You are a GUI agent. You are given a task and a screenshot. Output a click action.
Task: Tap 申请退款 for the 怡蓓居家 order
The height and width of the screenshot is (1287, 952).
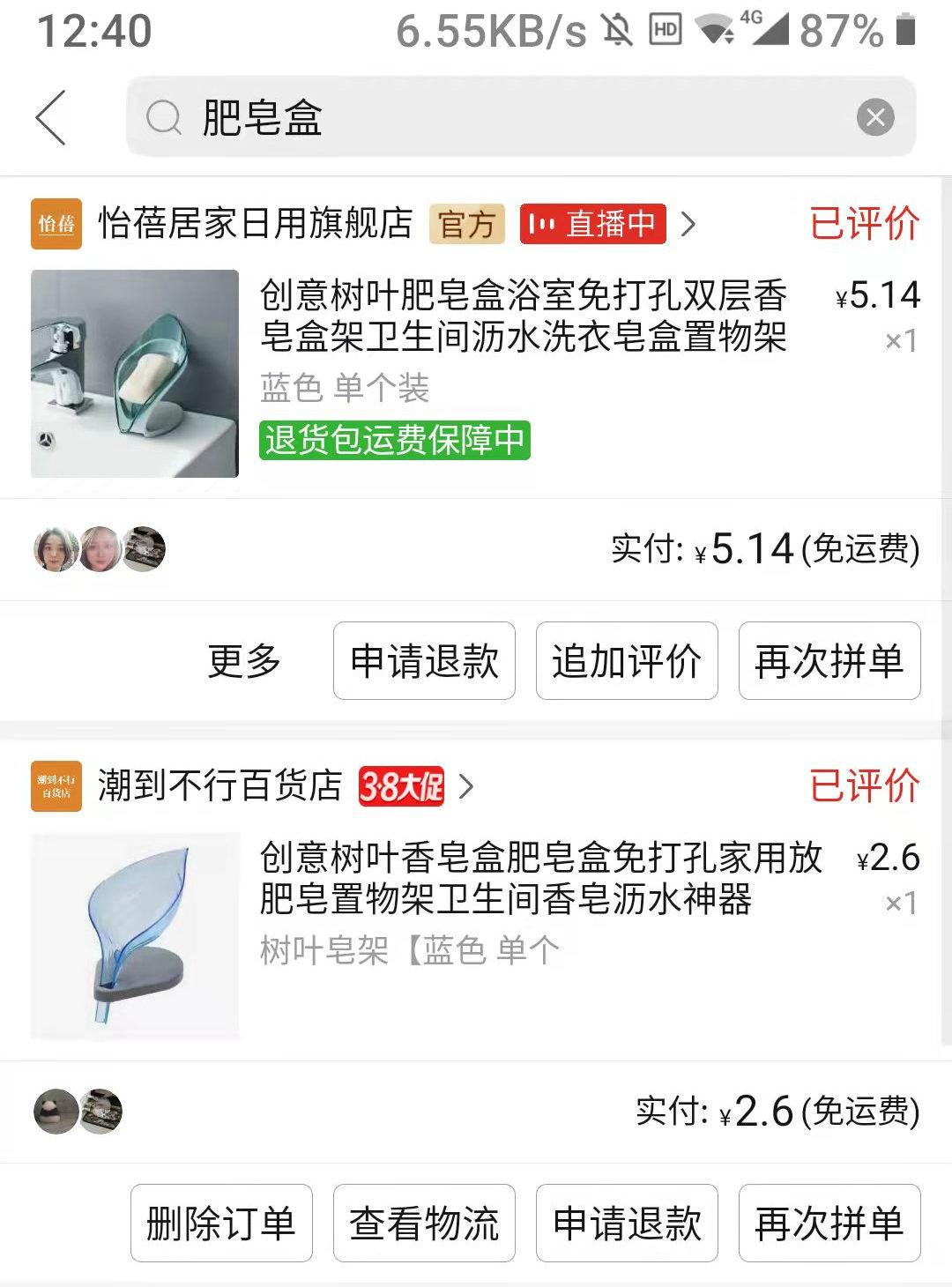(424, 661)
